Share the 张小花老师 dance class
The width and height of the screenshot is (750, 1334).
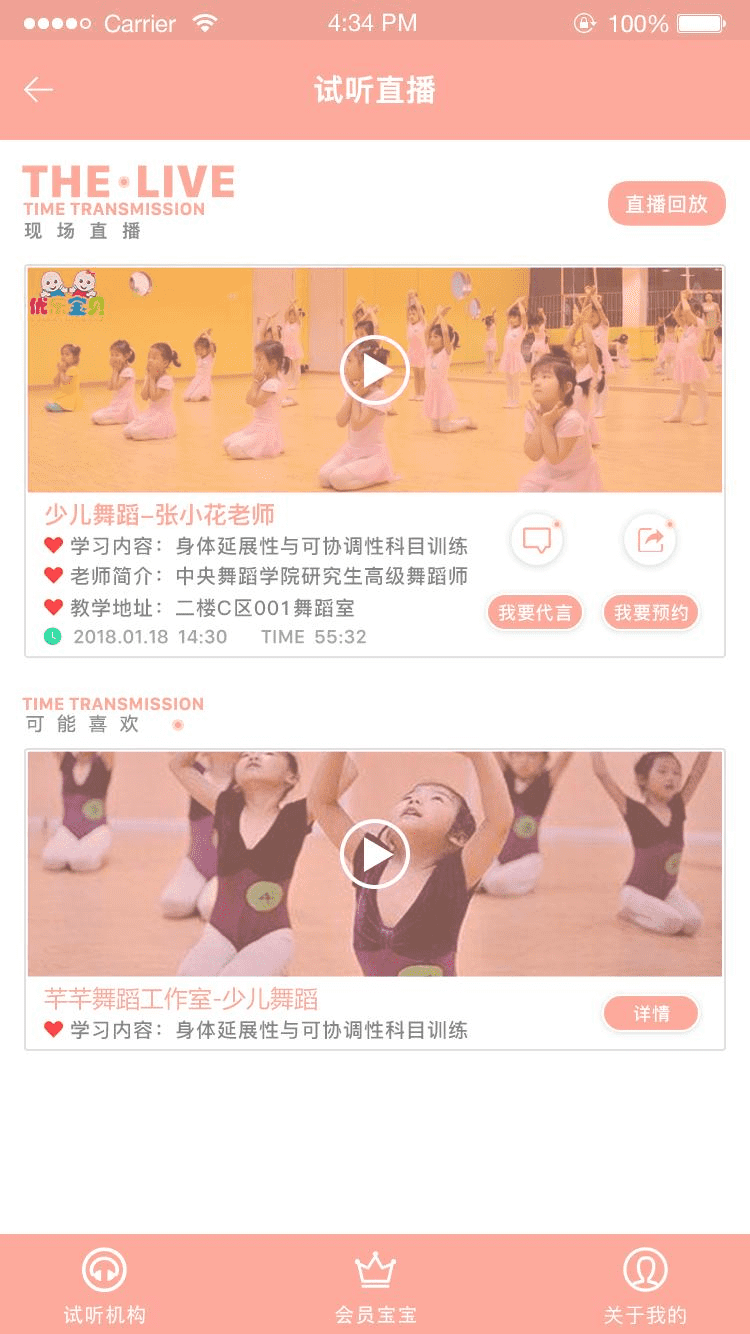[650, 541]
